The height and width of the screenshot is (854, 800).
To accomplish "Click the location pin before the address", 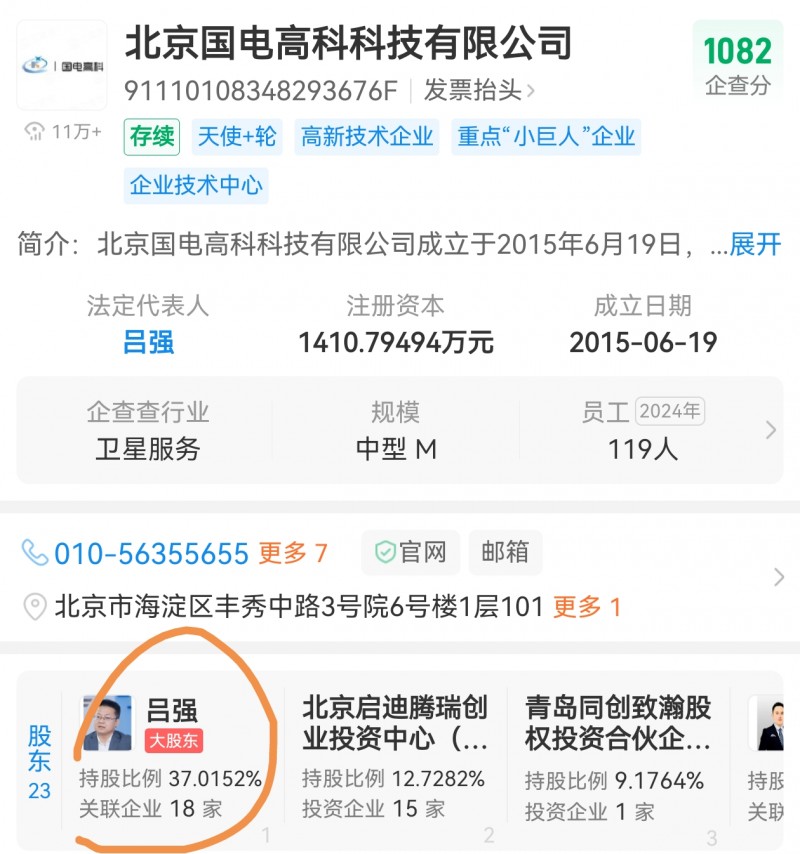I will [36, 605].
